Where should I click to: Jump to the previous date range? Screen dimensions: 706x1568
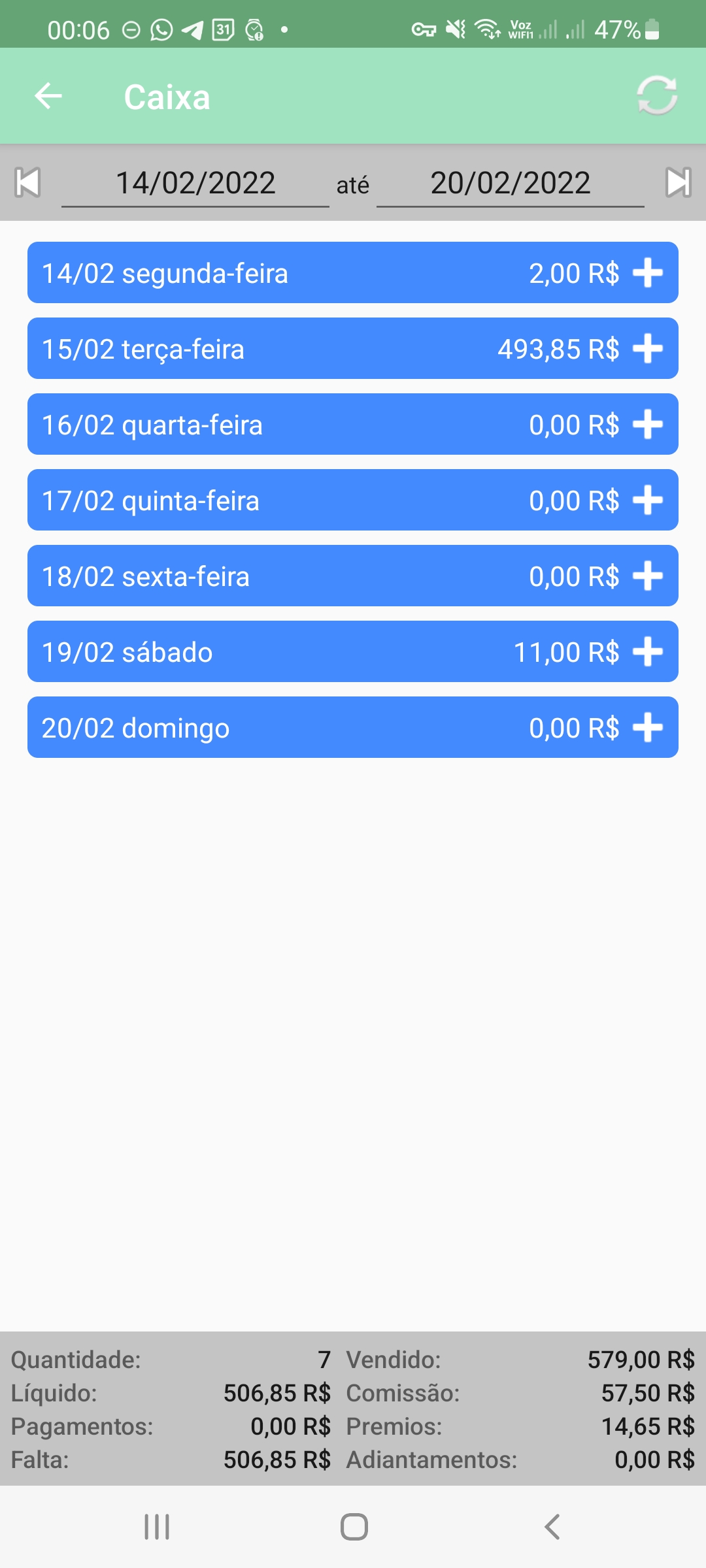point(27,182)
